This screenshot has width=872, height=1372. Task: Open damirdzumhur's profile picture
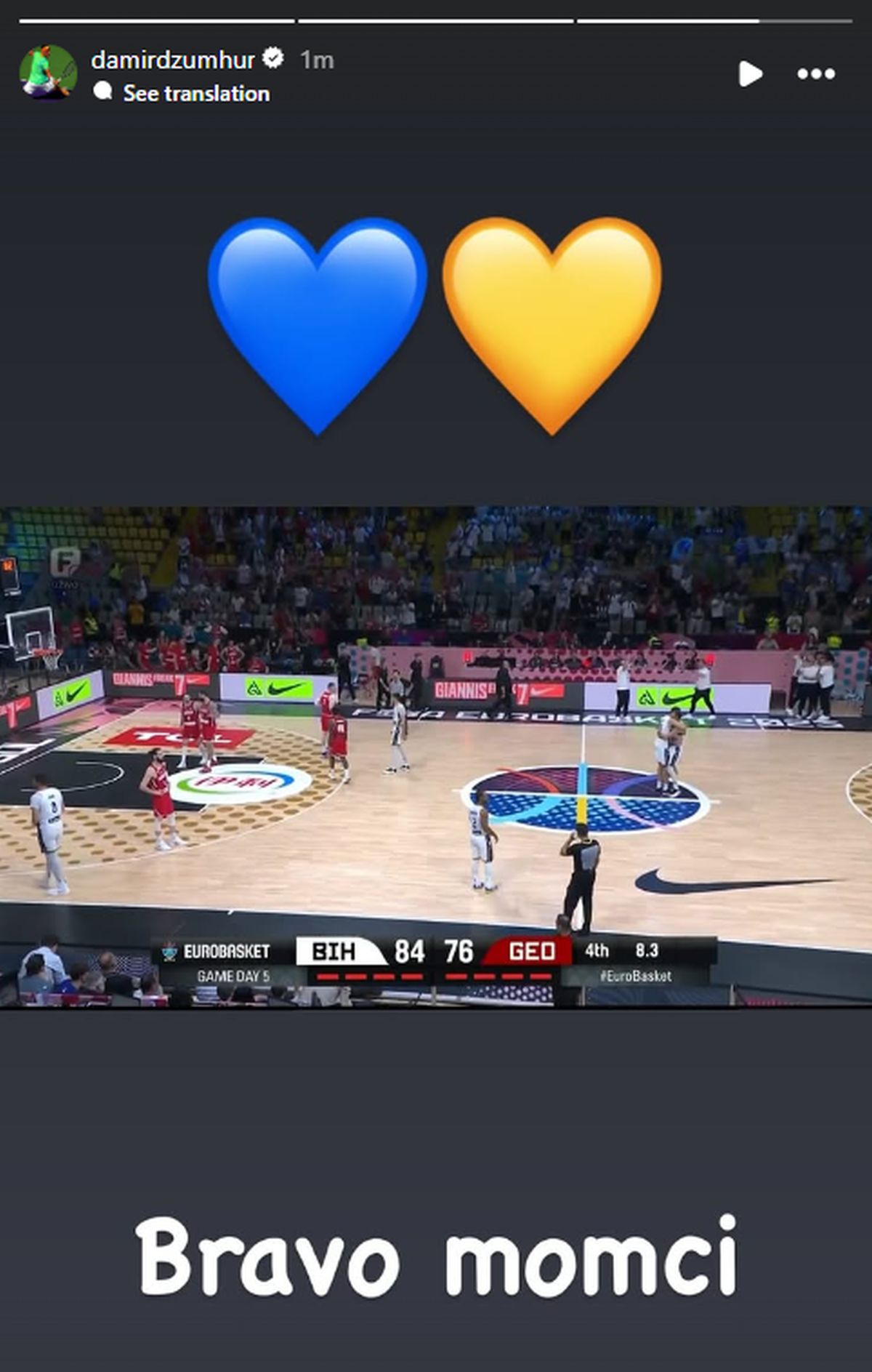coord(48,72)
